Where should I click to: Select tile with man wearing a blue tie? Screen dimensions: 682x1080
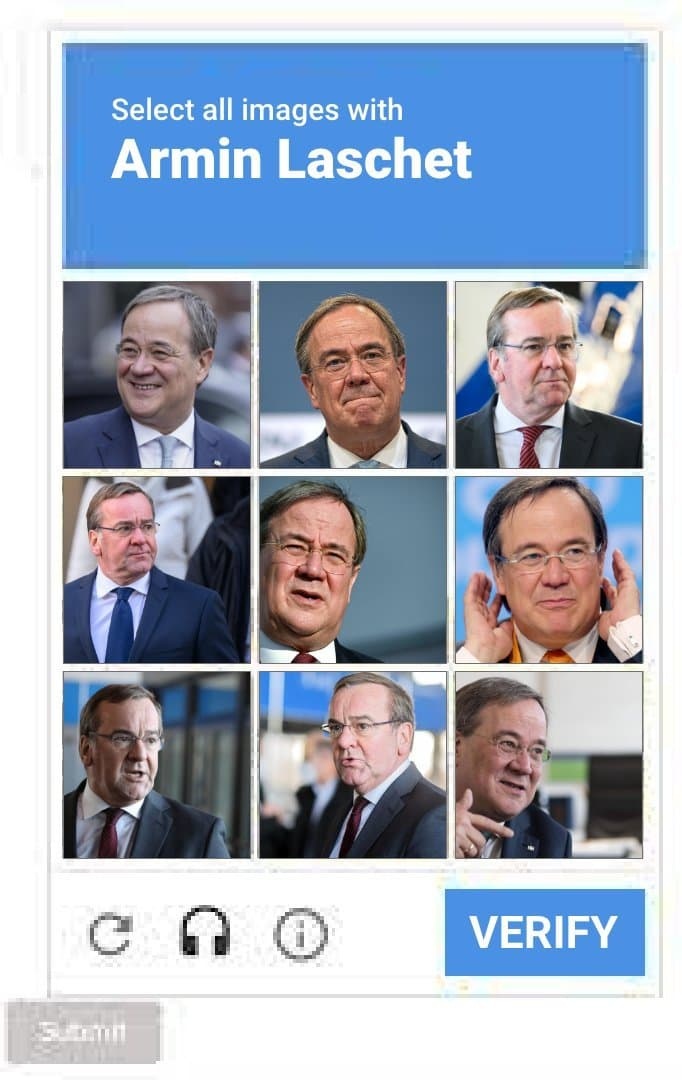(156, 569)
